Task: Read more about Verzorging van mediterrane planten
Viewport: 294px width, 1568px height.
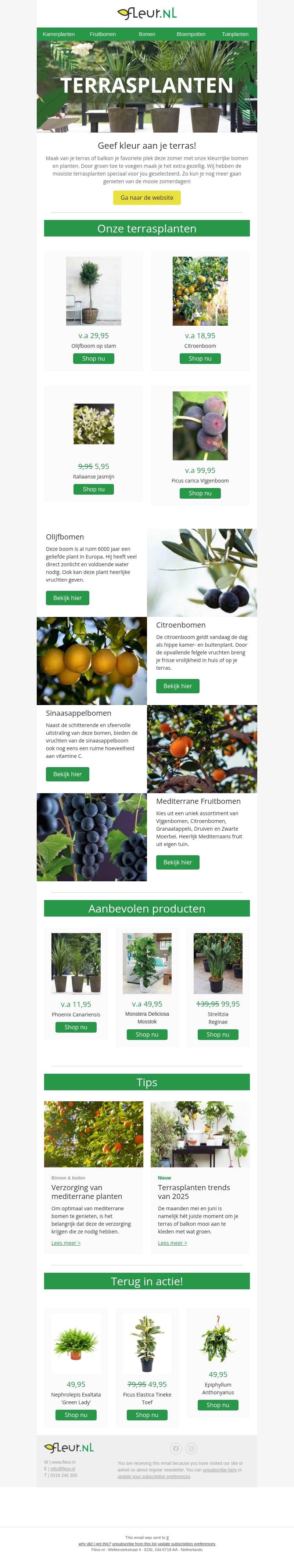Action: pos(66,1243)
